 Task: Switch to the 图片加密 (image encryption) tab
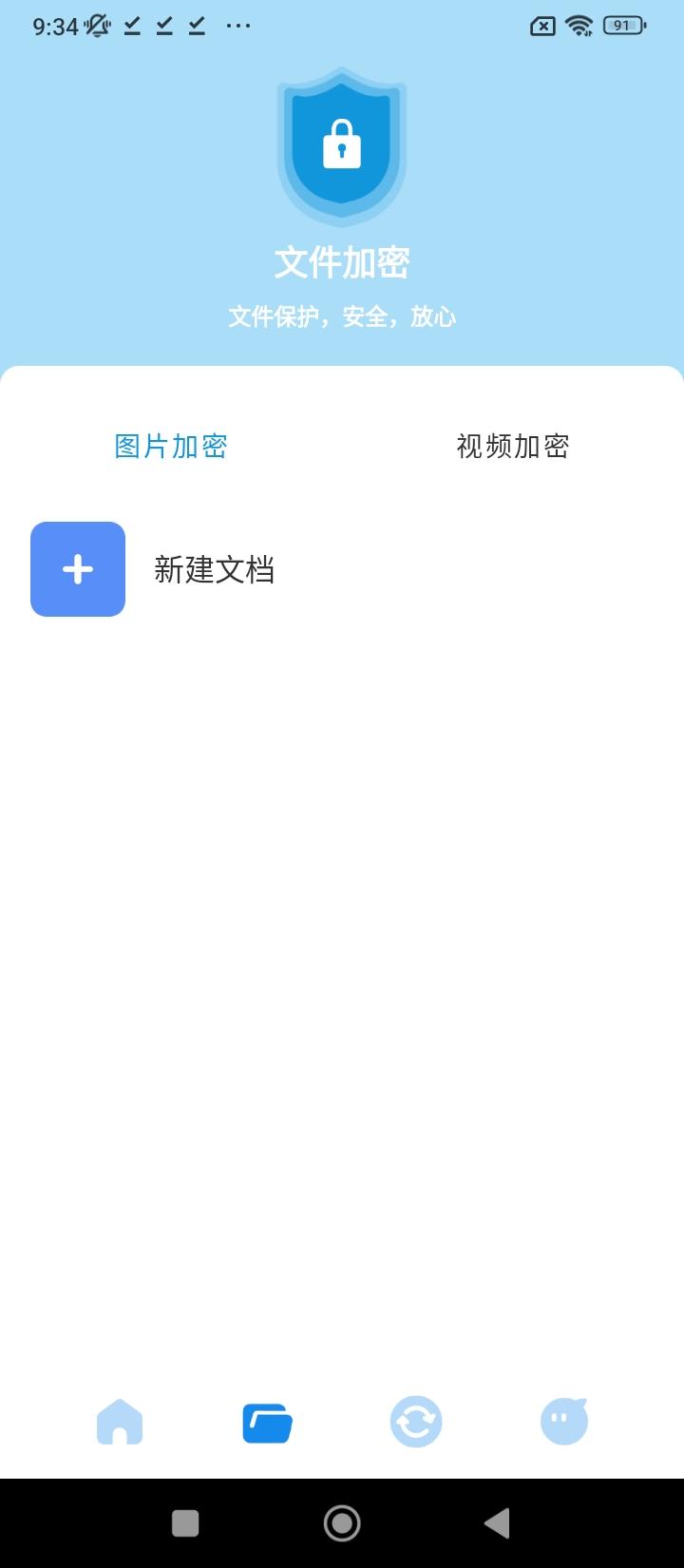coord(171,447)
